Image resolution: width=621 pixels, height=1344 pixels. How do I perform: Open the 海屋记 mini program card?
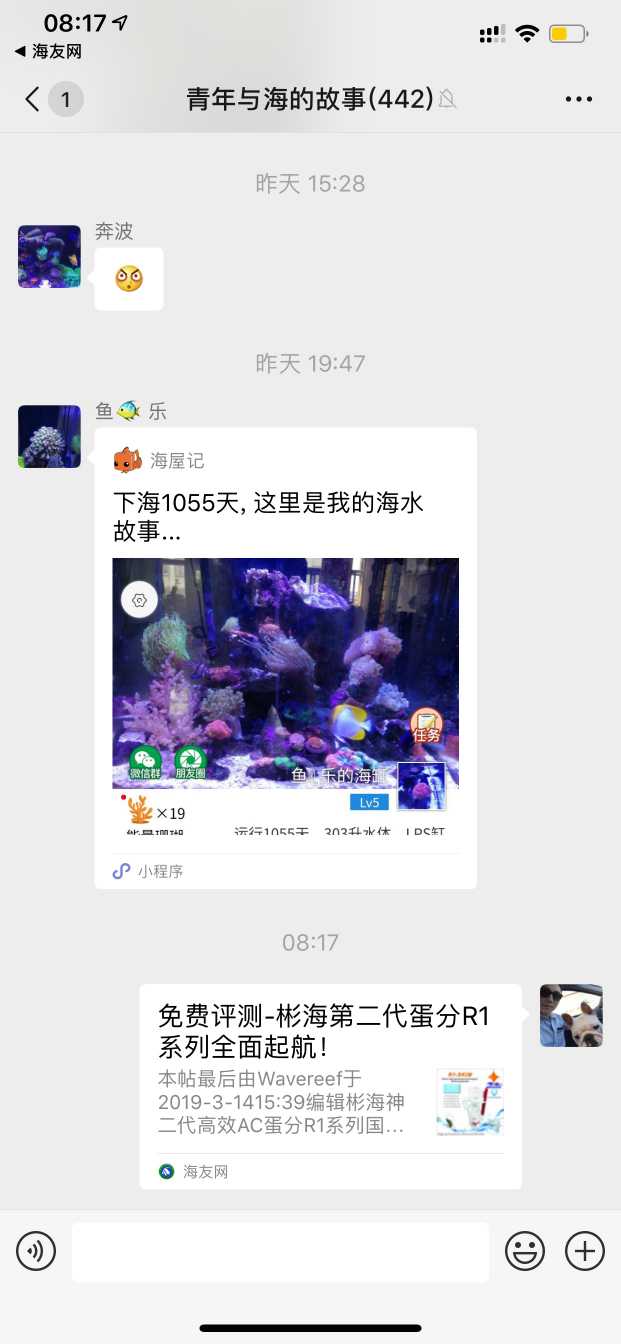[285, 657]
